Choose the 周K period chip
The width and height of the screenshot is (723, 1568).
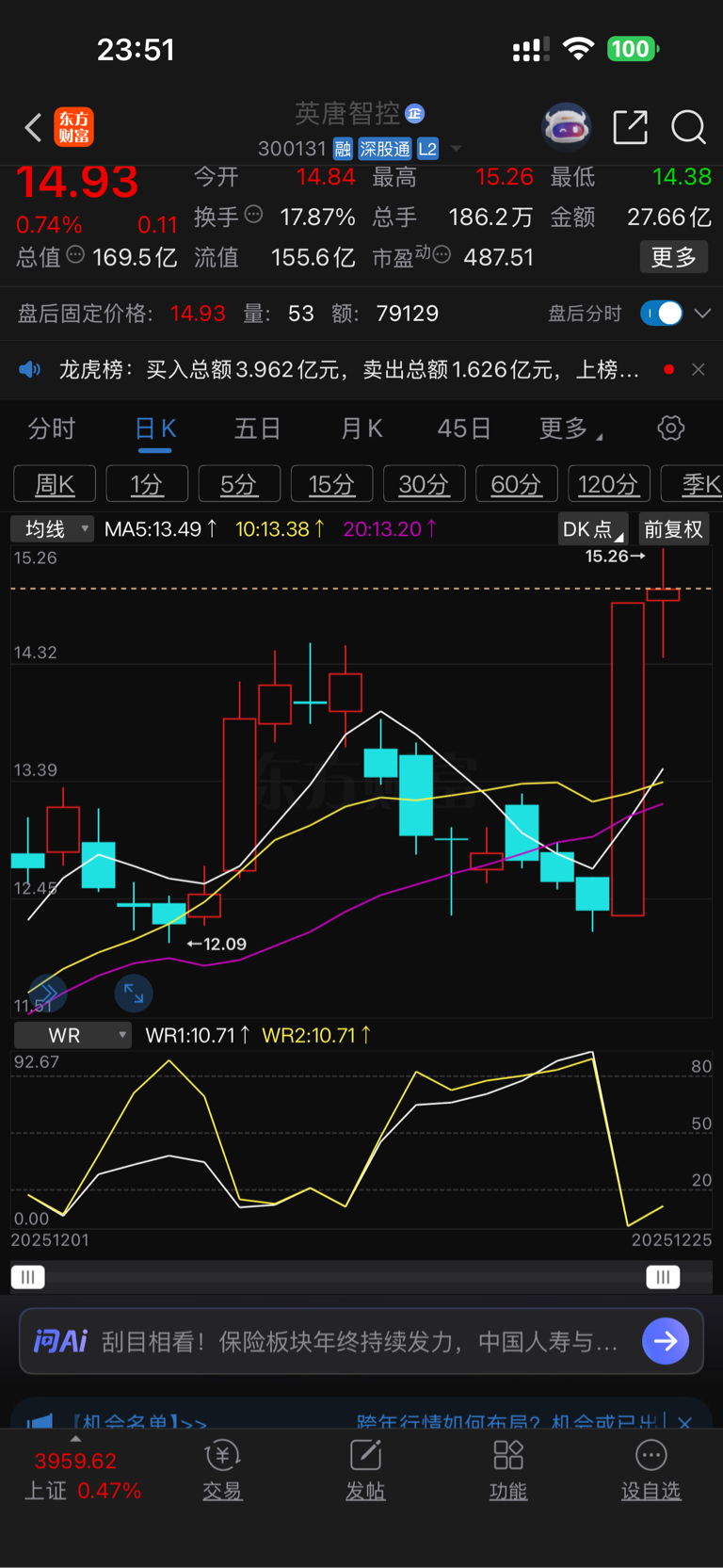point(55,484)
